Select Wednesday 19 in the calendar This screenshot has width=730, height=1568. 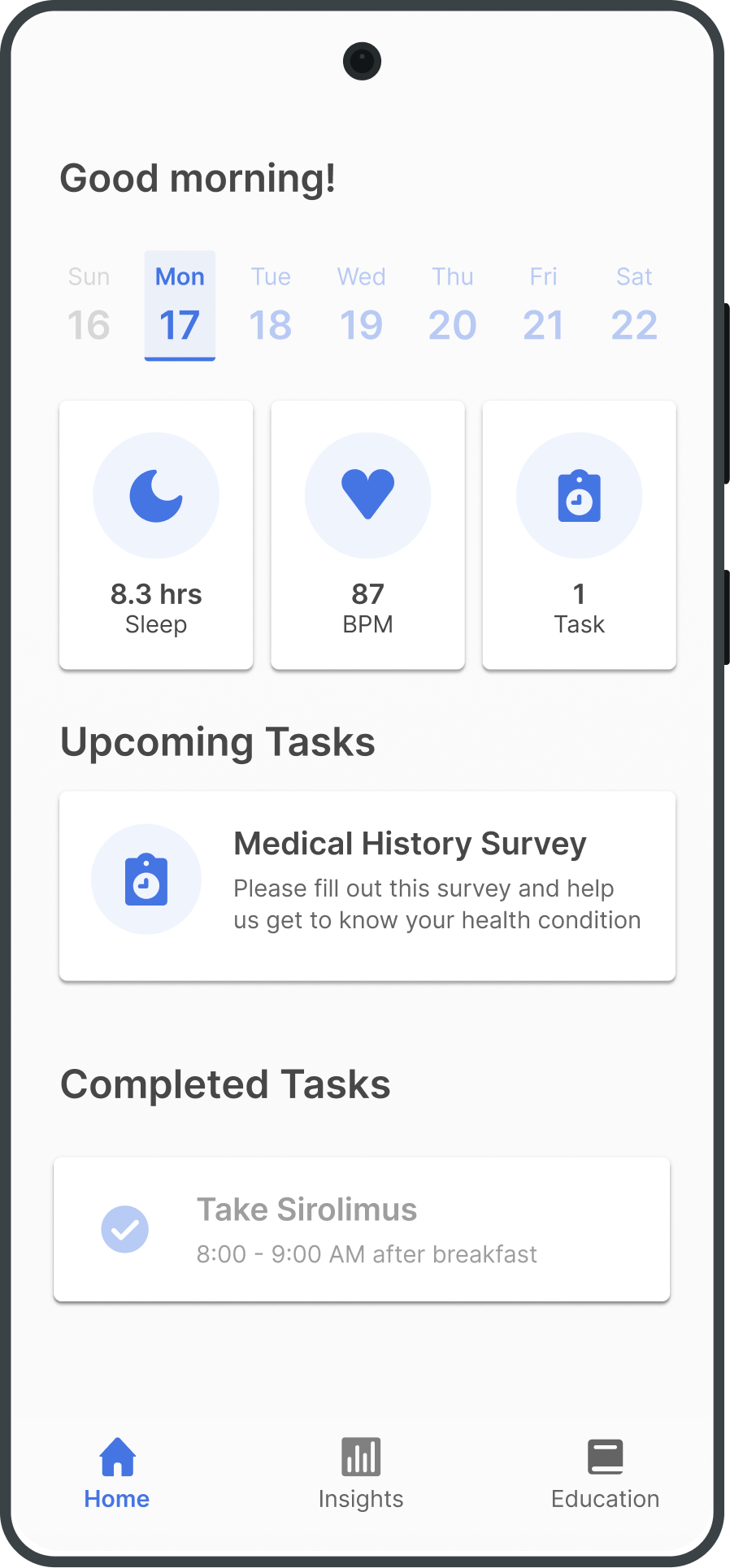362,306
